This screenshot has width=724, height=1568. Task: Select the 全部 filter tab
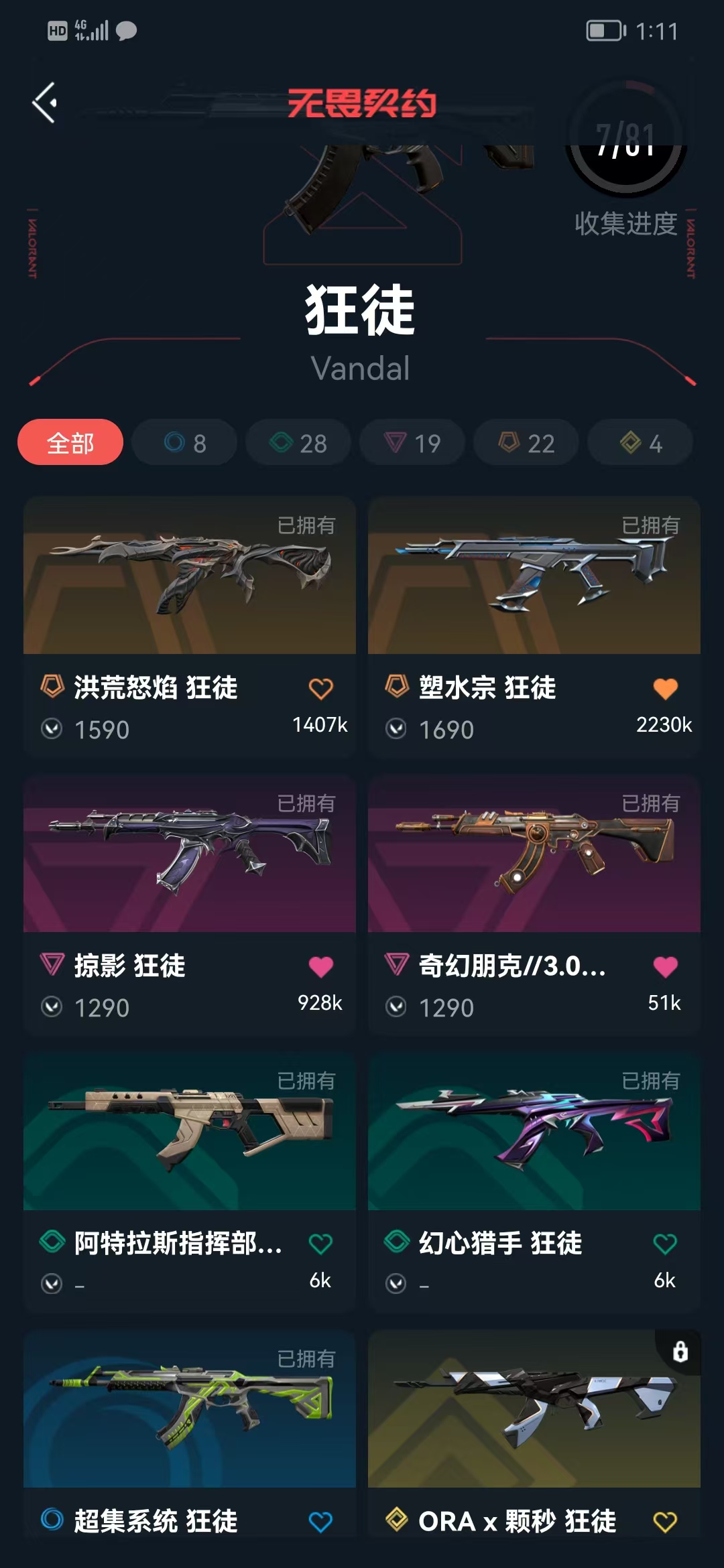pos(70,442)
